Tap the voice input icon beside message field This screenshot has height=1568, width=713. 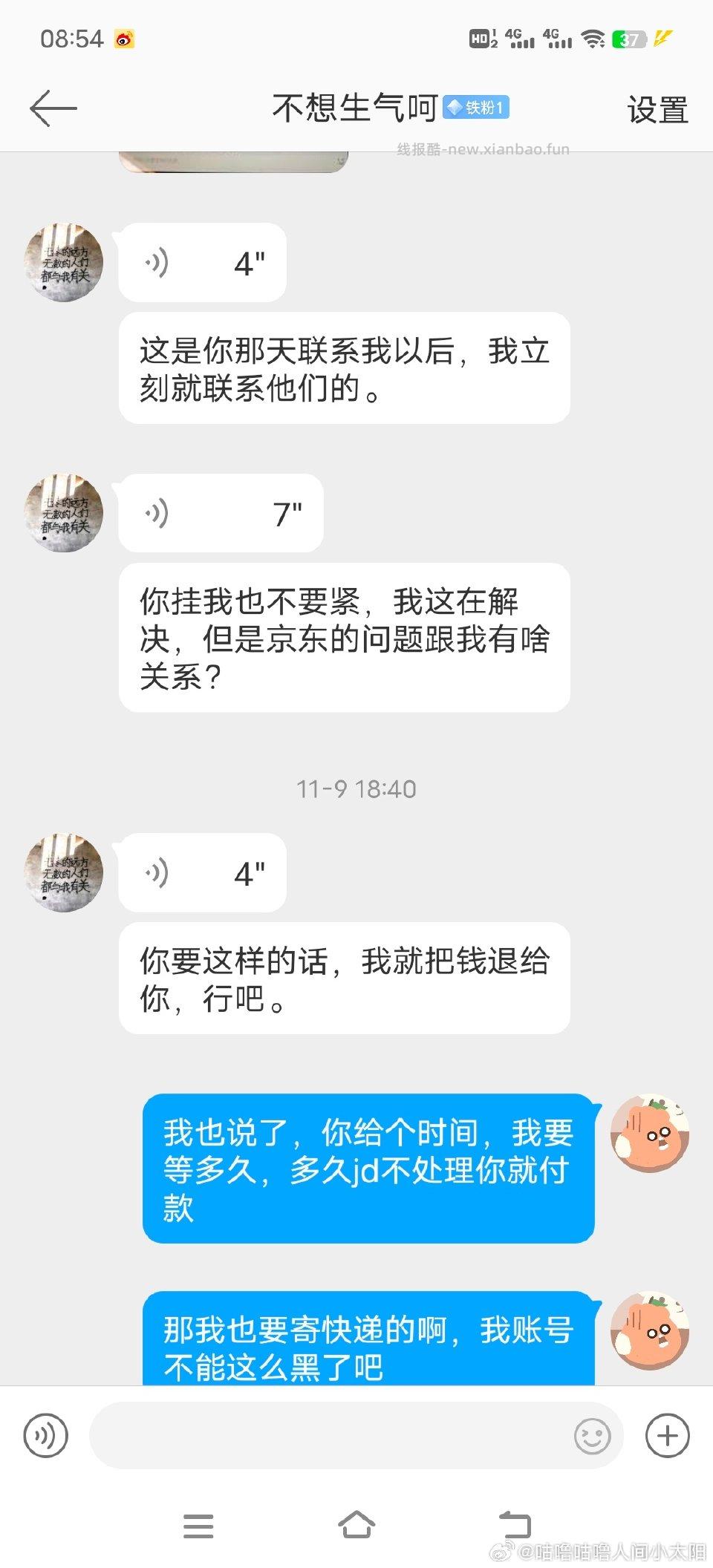pos(46,1435)
